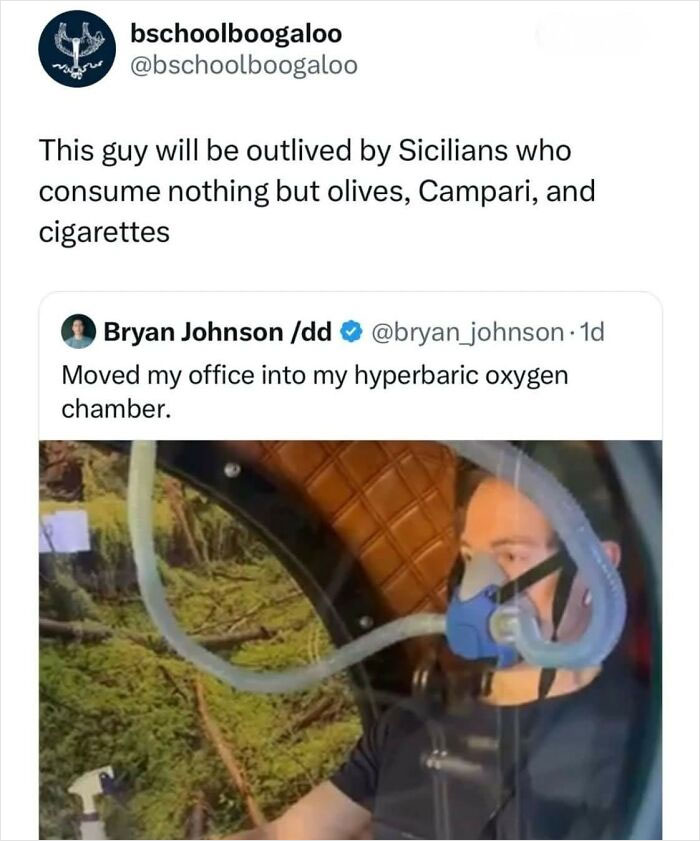View the hyperbaric chamber photo

(350, 640)
